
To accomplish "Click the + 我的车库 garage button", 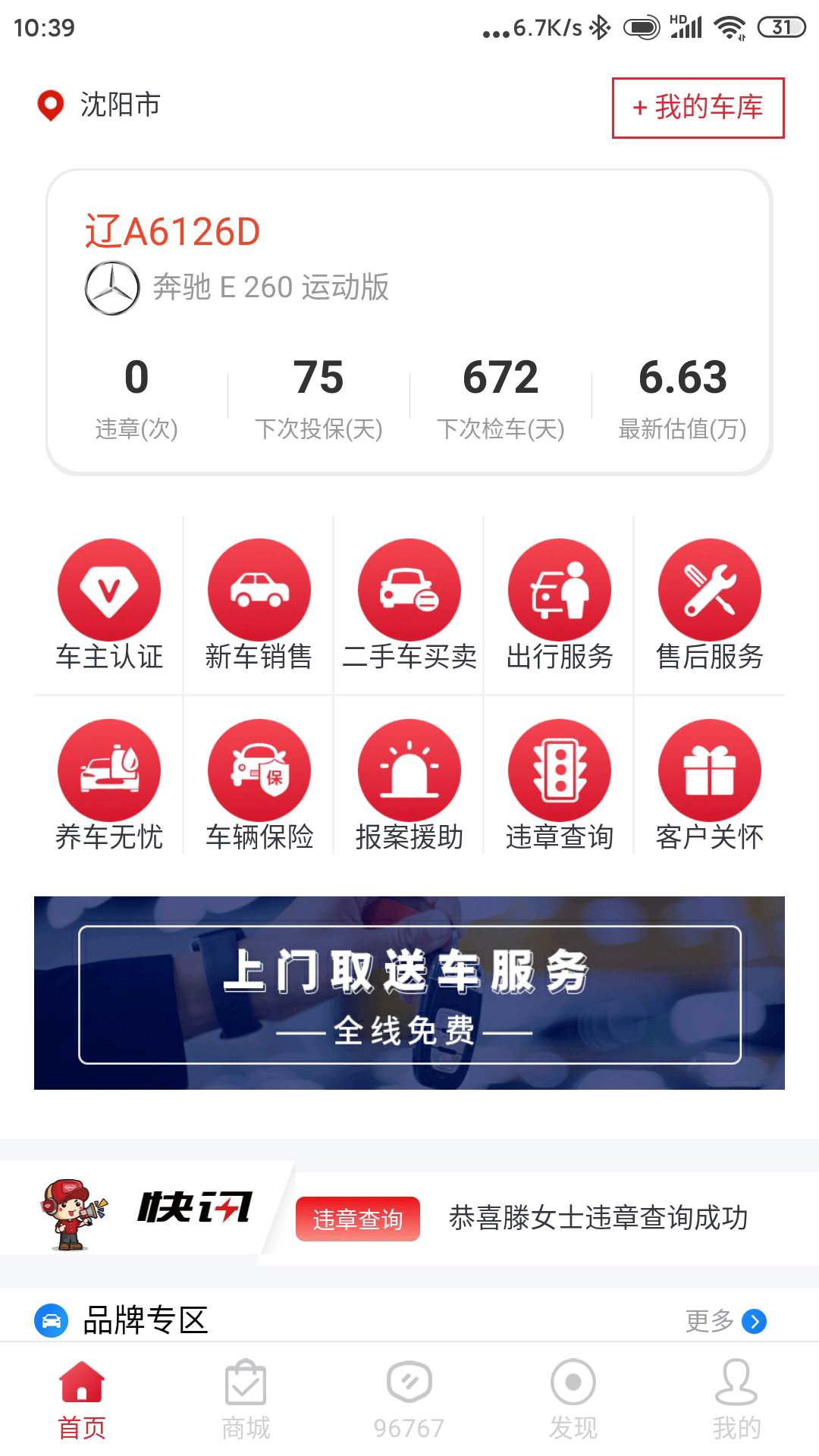I will click(698, 107).
